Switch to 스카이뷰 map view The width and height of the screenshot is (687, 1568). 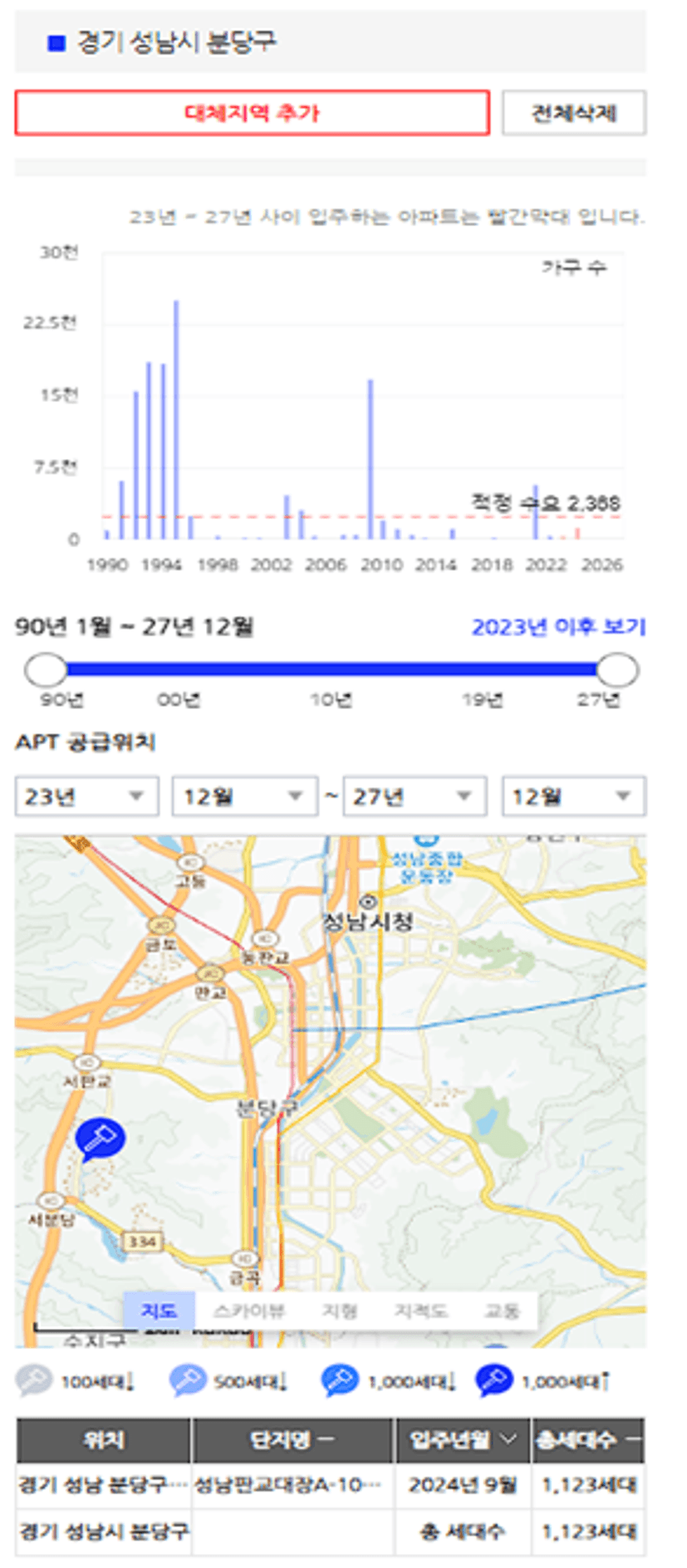(x=248, y=1311)
